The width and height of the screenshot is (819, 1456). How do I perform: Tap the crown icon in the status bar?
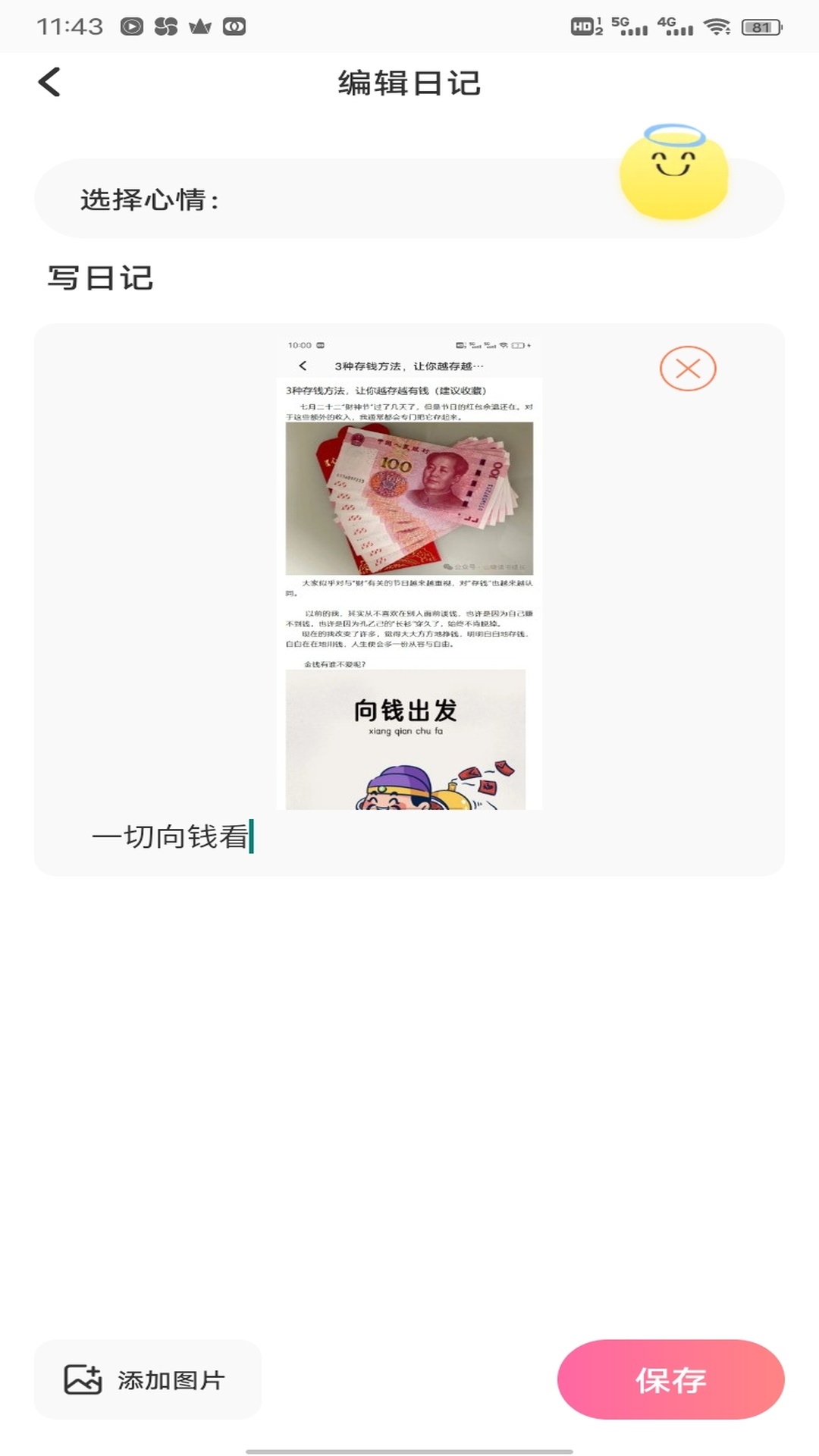point(199,25)
